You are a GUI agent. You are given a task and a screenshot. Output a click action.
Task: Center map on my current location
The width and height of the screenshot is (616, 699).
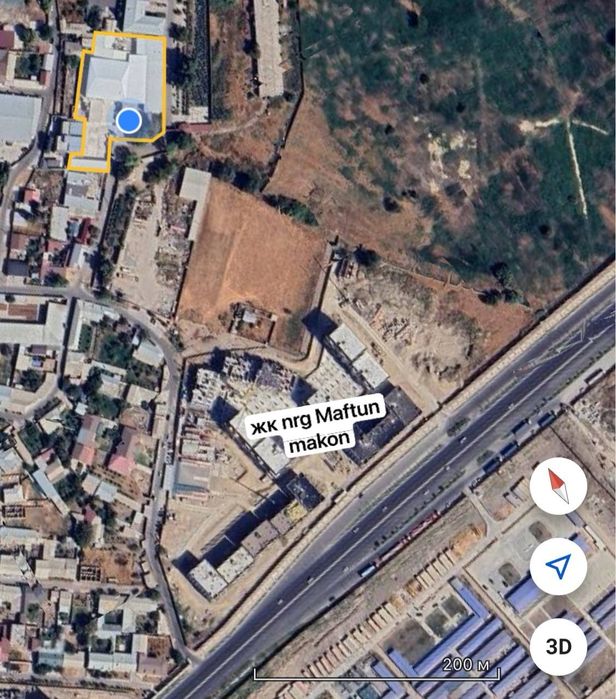558,567
